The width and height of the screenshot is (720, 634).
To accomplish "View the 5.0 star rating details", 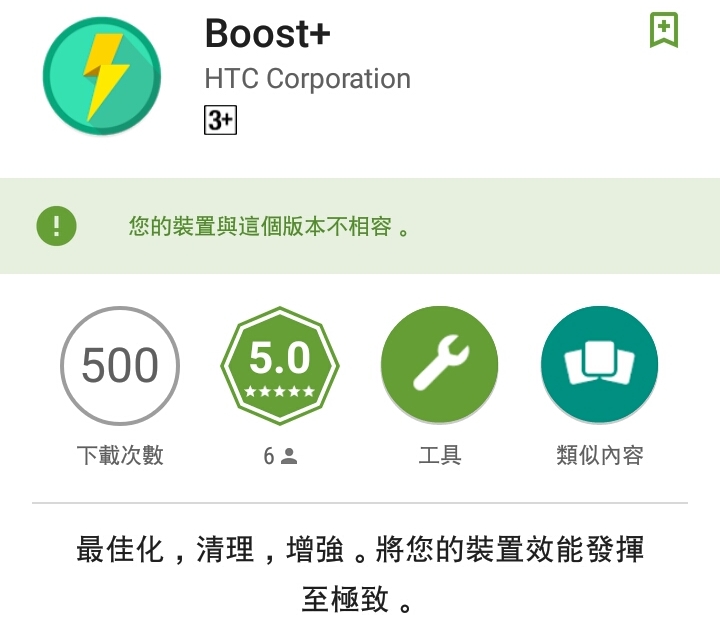I will tap(279, 366).
